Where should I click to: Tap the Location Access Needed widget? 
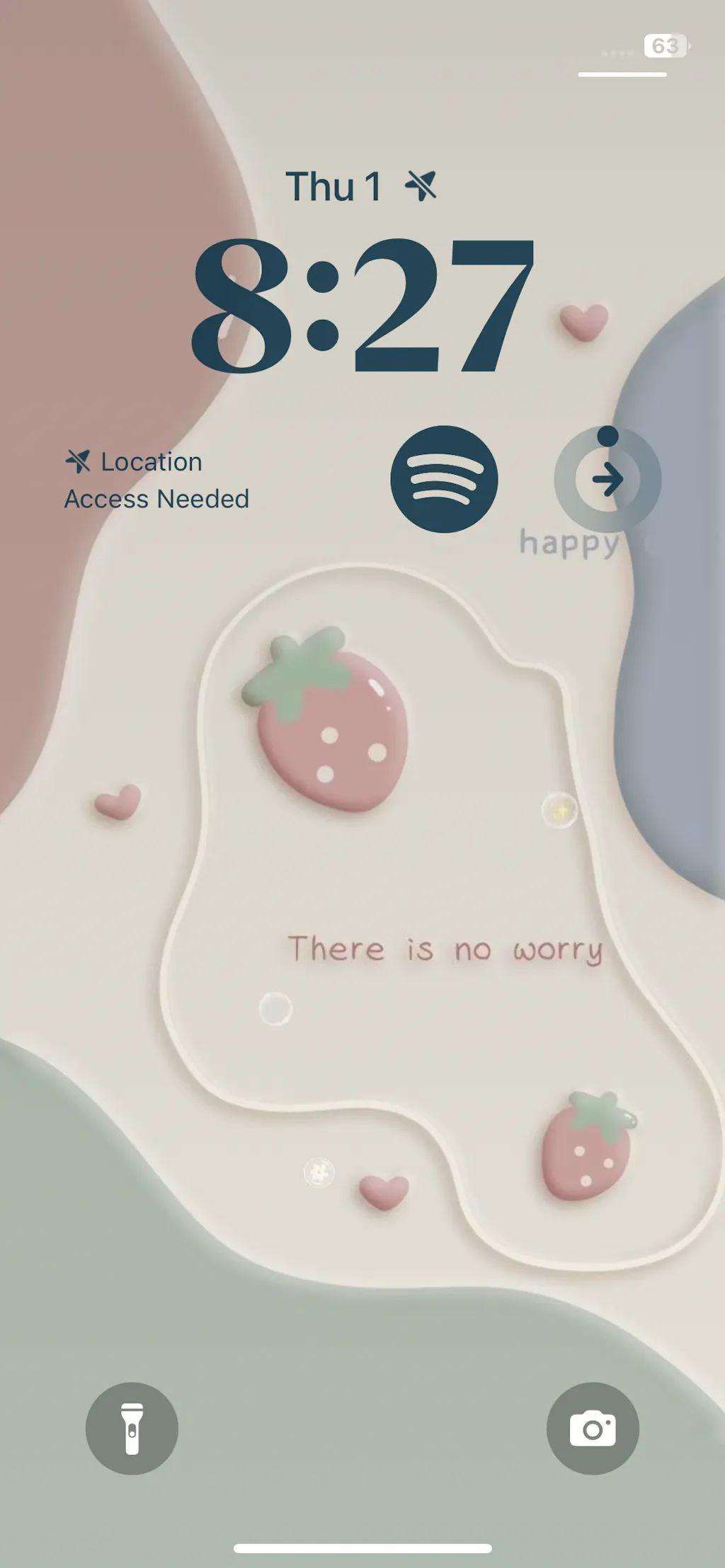156,480
